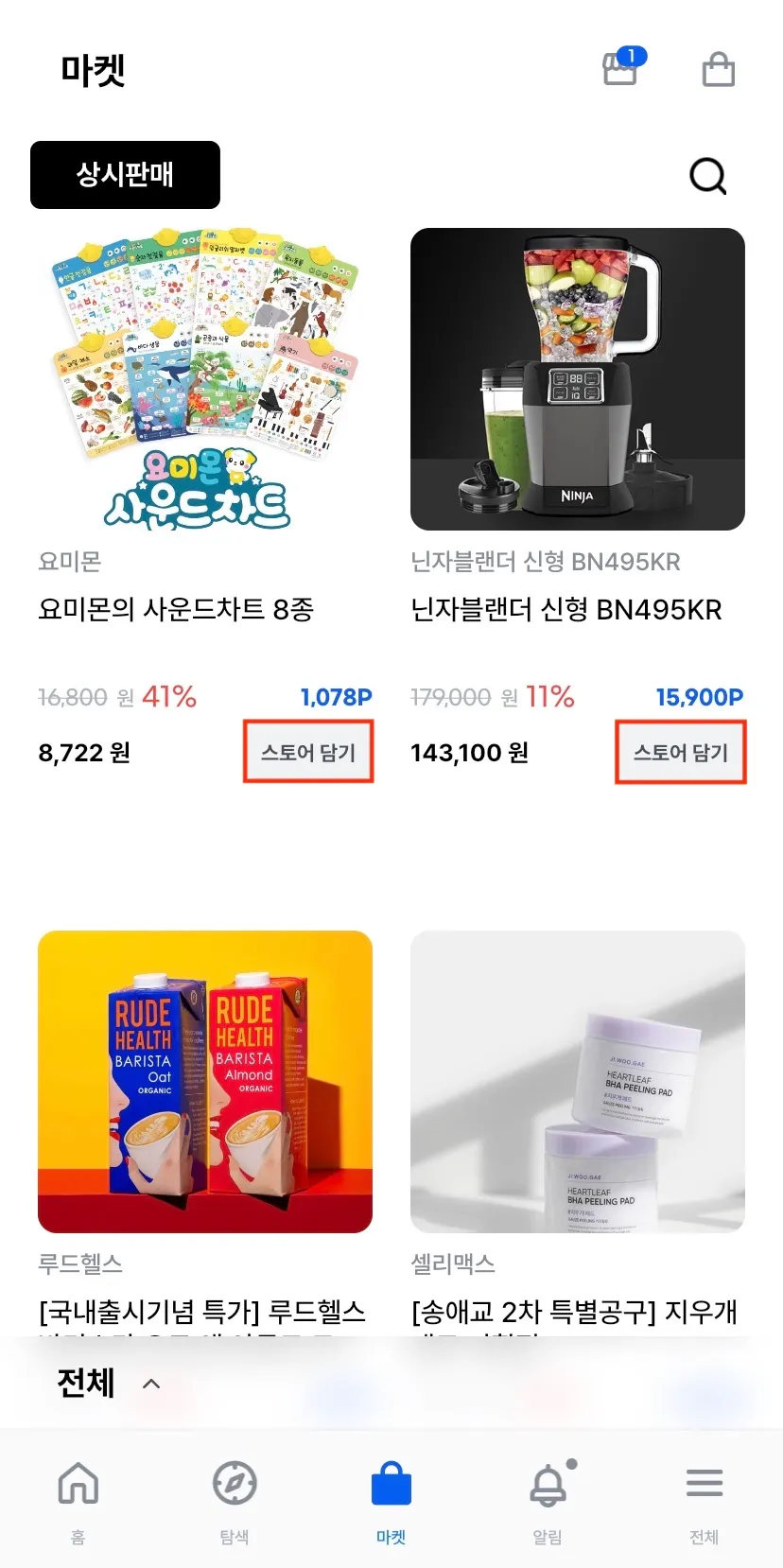The image size is (783, 1568).
Task: Tap the search magnifier icon
Action: click(x=707, y=175)
